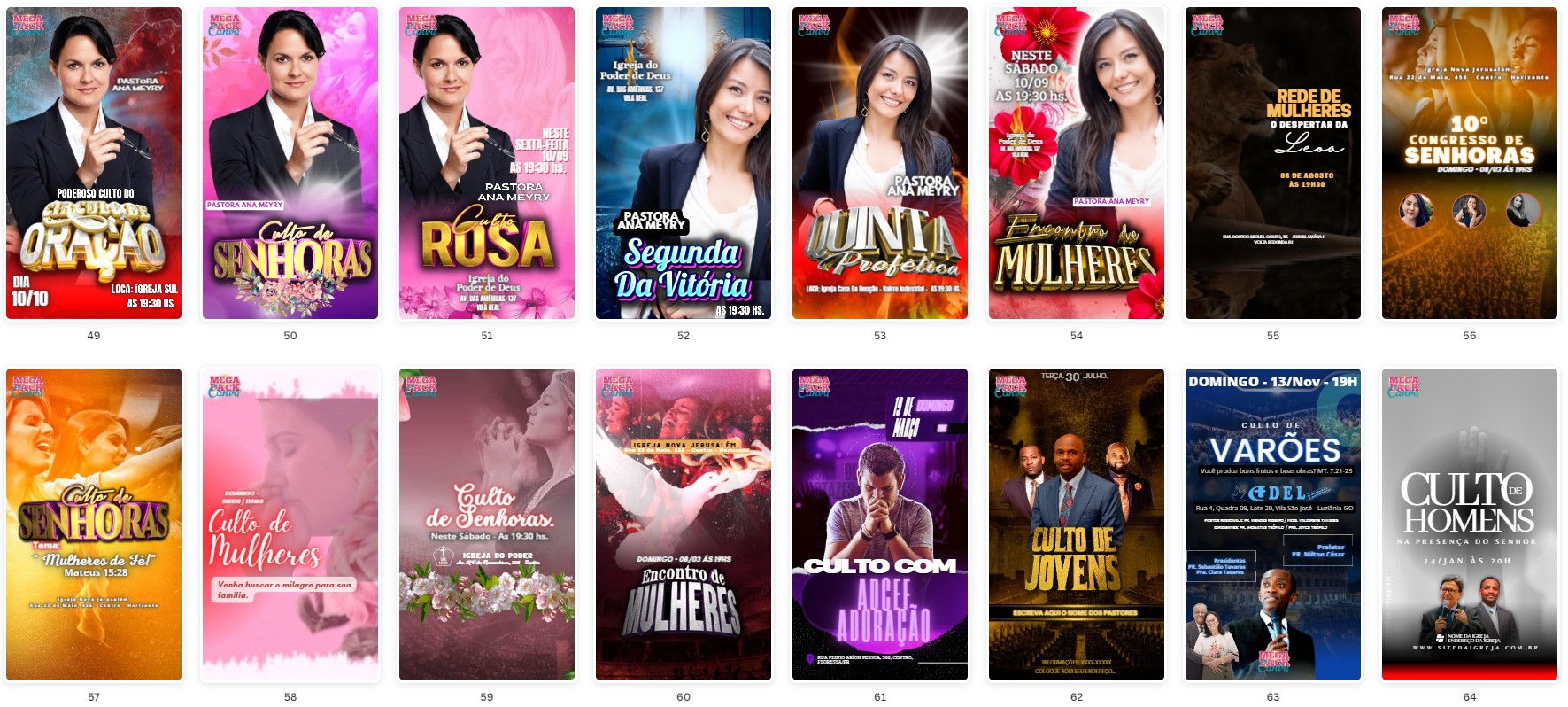Open page 59 floral Culto de Senhoras
1568x707 pixels.
pyautogui.click(x=487, y=524)
